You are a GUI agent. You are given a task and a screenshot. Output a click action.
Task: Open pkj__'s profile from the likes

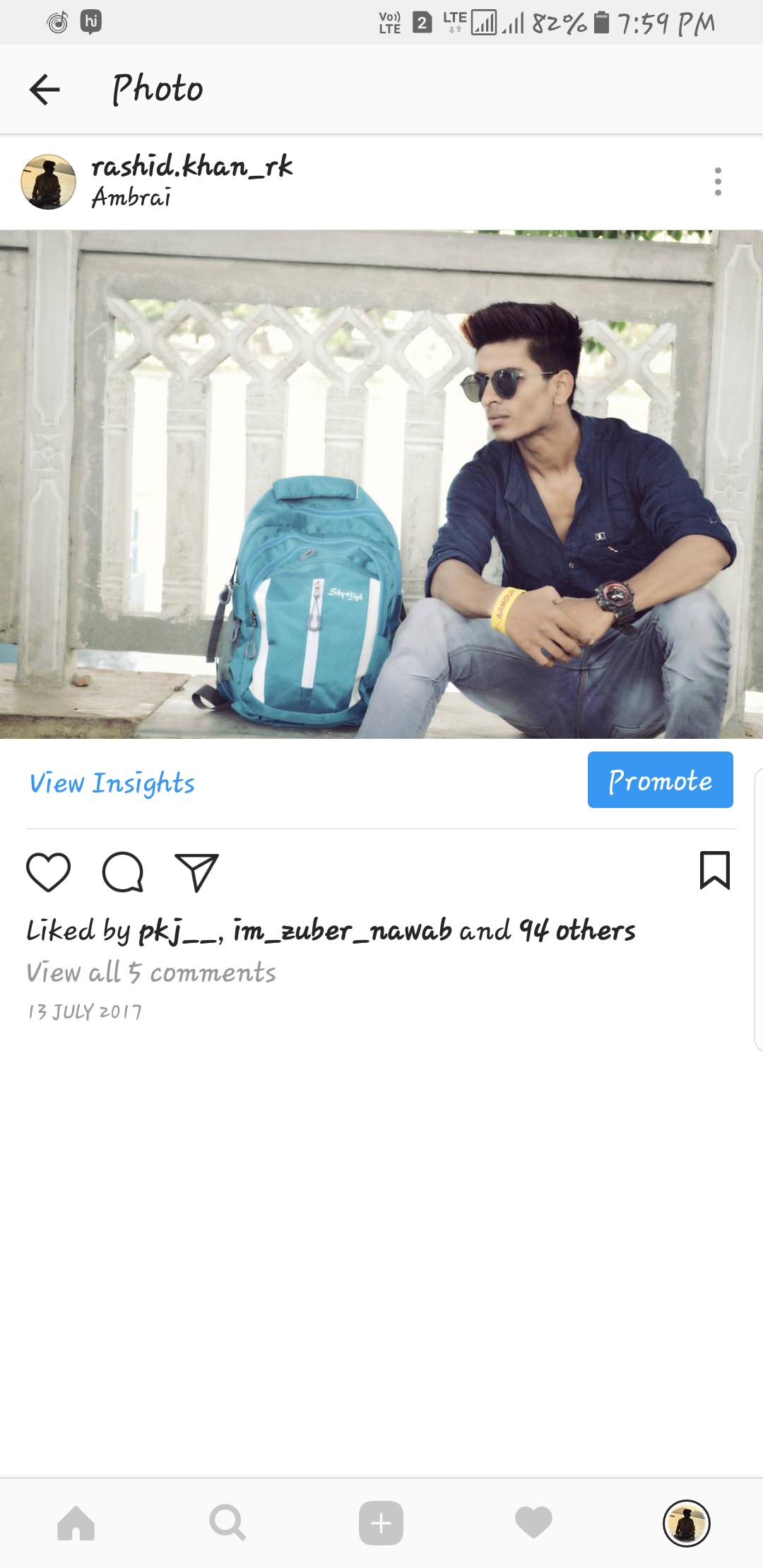[177, 931]
